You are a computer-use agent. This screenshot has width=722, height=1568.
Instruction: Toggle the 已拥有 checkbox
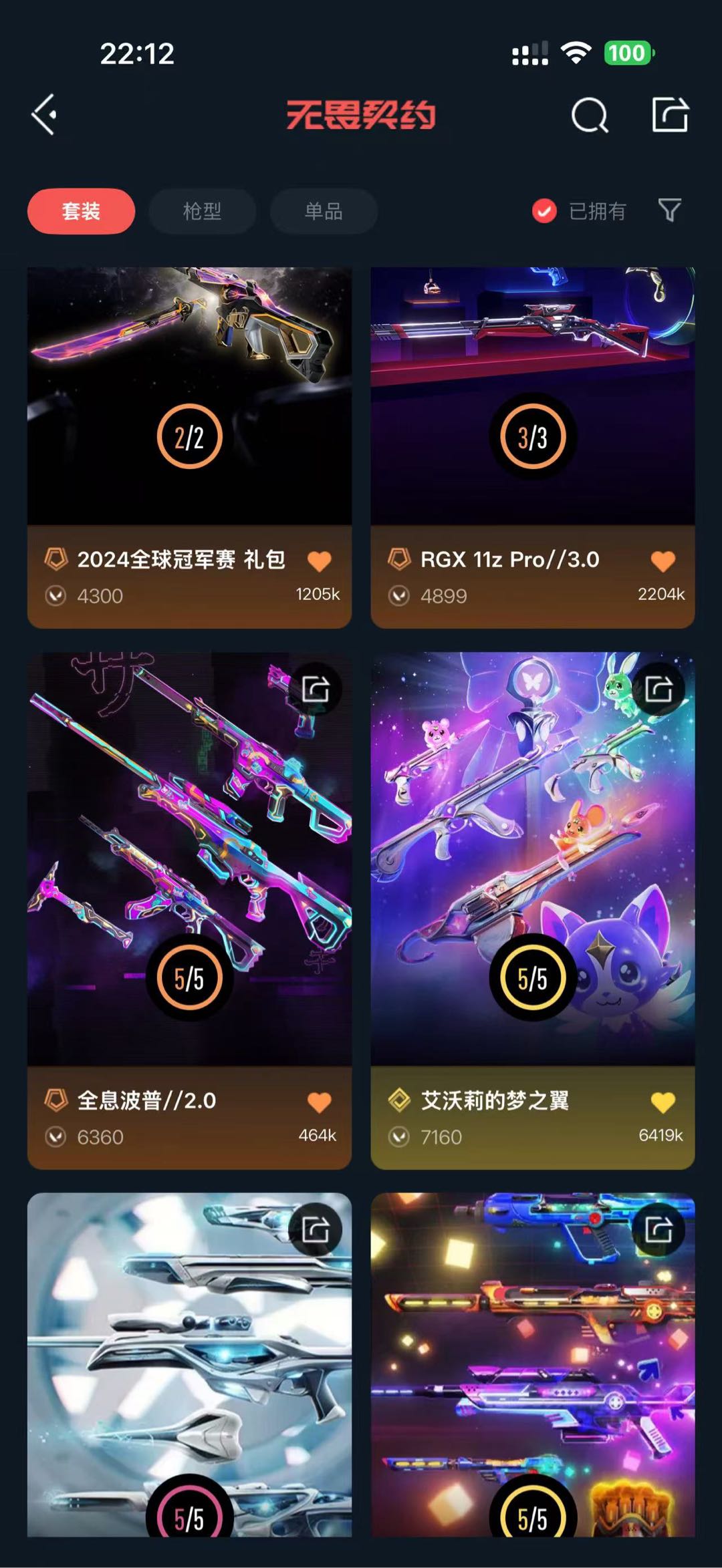544,211
